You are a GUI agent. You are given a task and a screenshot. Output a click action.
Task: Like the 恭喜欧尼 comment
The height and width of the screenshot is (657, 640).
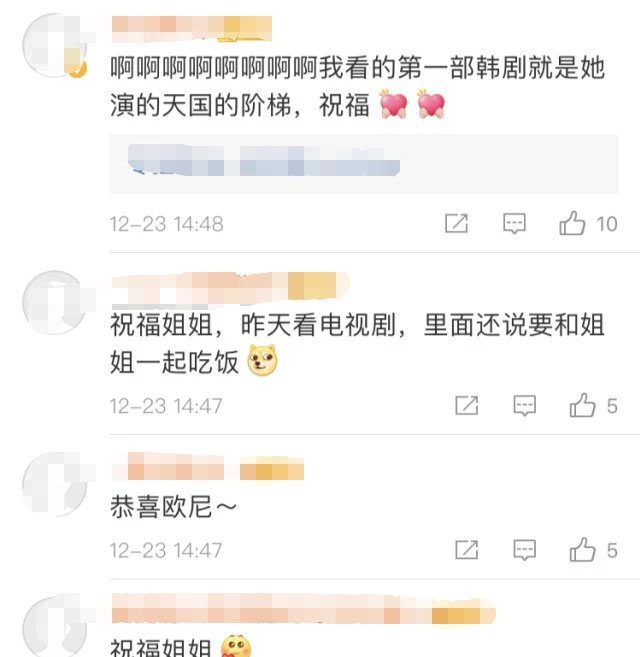click(583, 550)
